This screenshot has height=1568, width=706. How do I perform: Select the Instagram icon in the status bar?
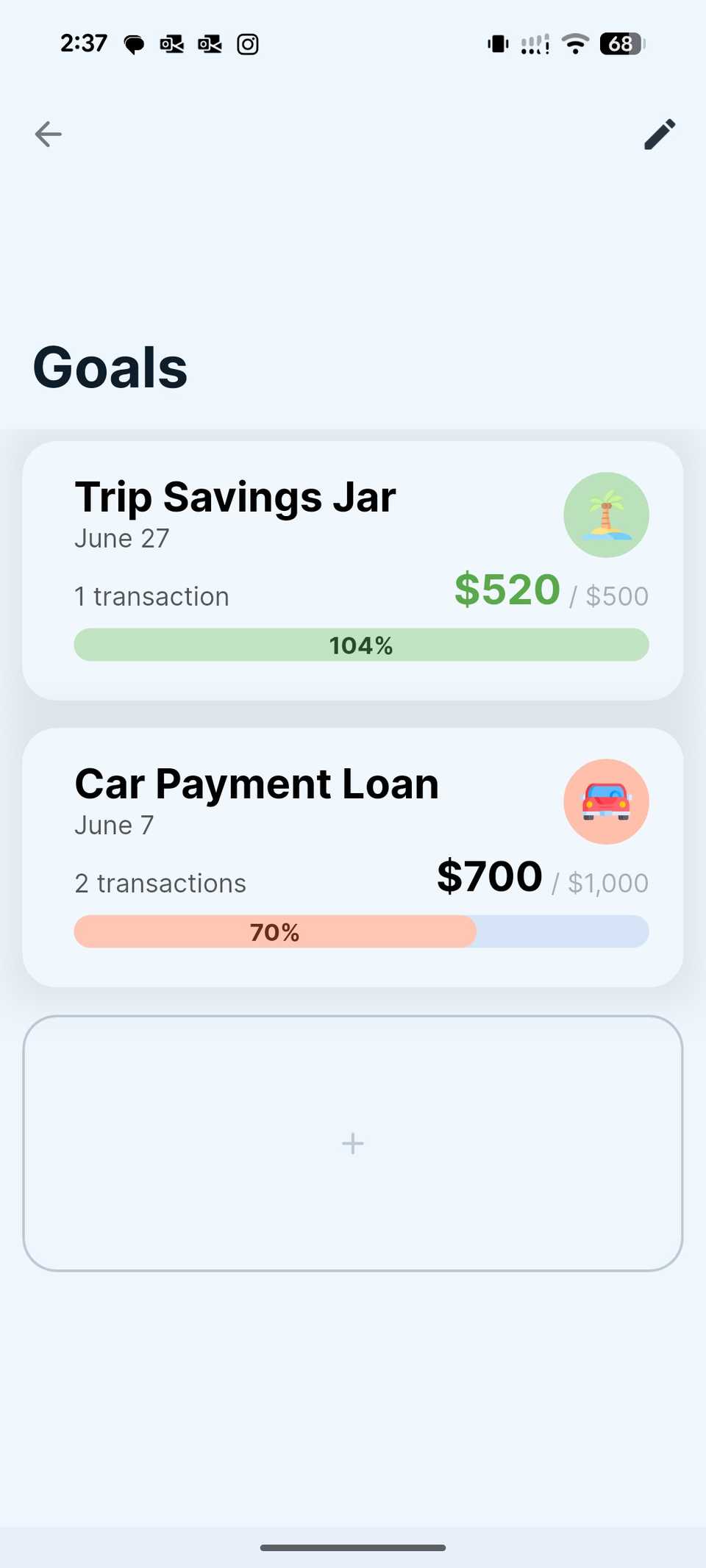(248, 44)
